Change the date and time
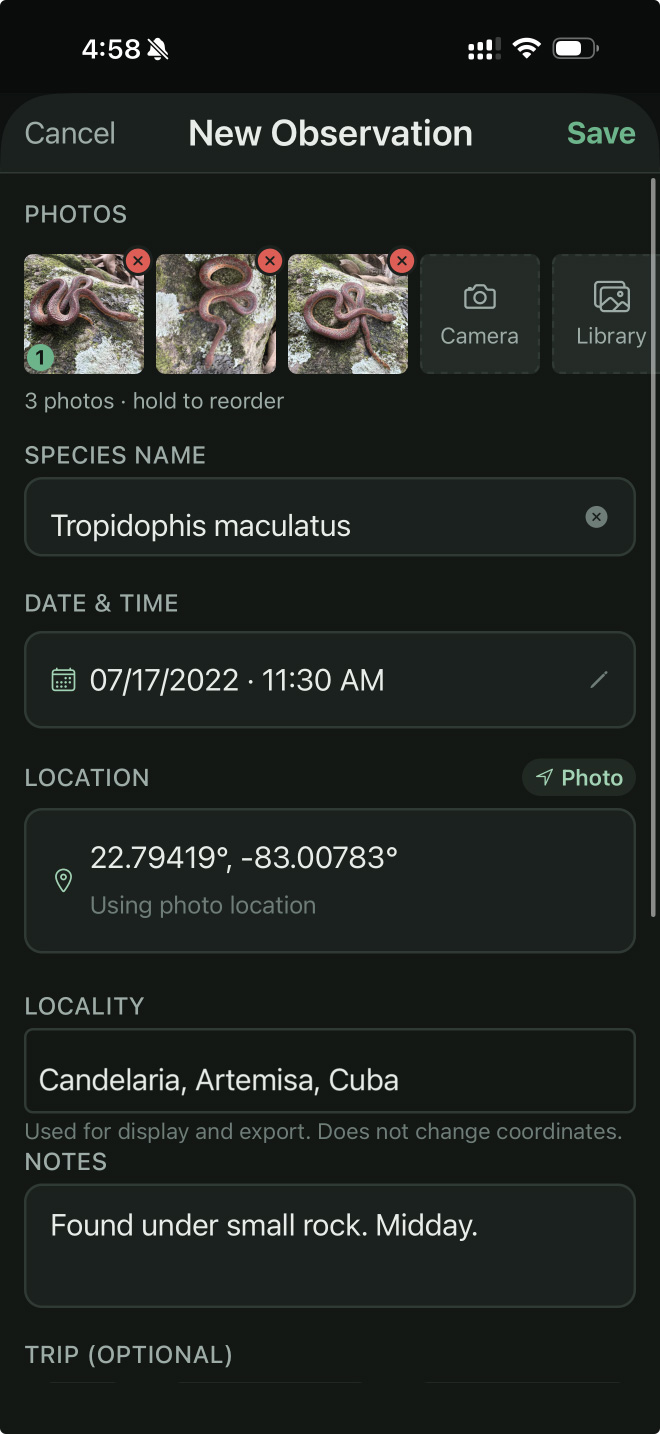Viewport: 660px width, 1434px height. (330, 680)
